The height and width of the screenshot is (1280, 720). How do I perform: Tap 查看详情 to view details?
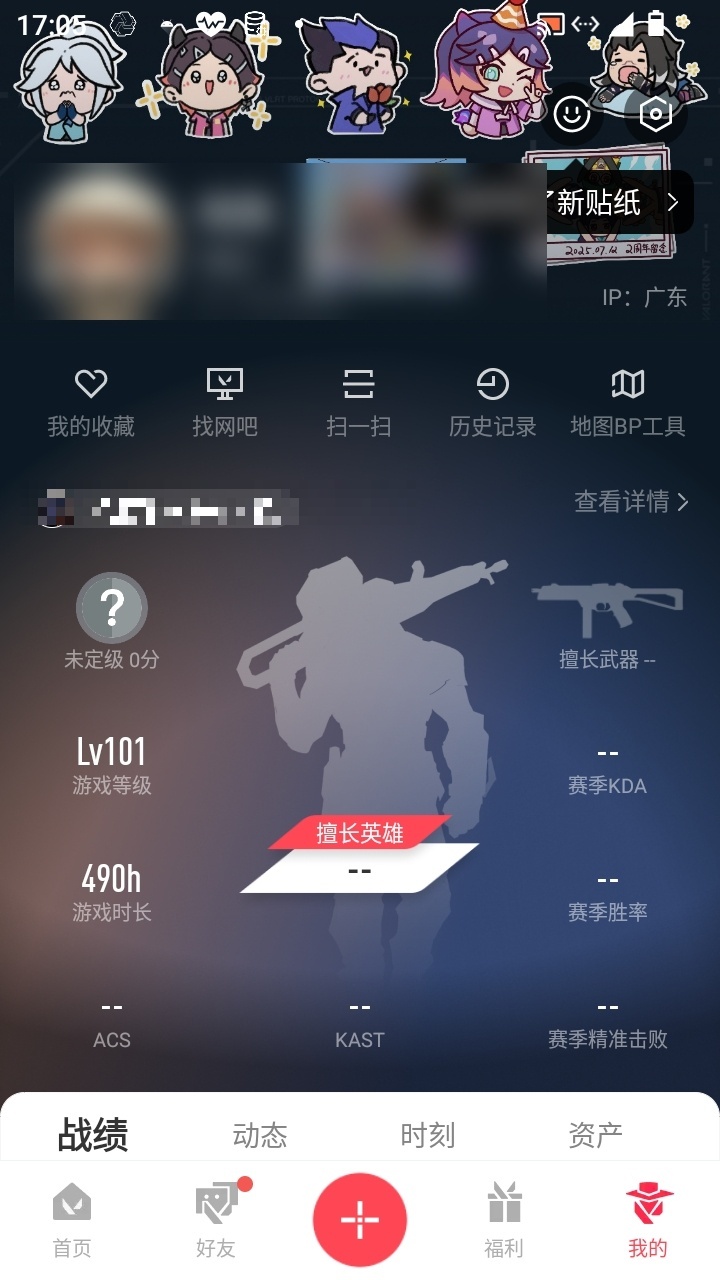[x=631, y=502]
